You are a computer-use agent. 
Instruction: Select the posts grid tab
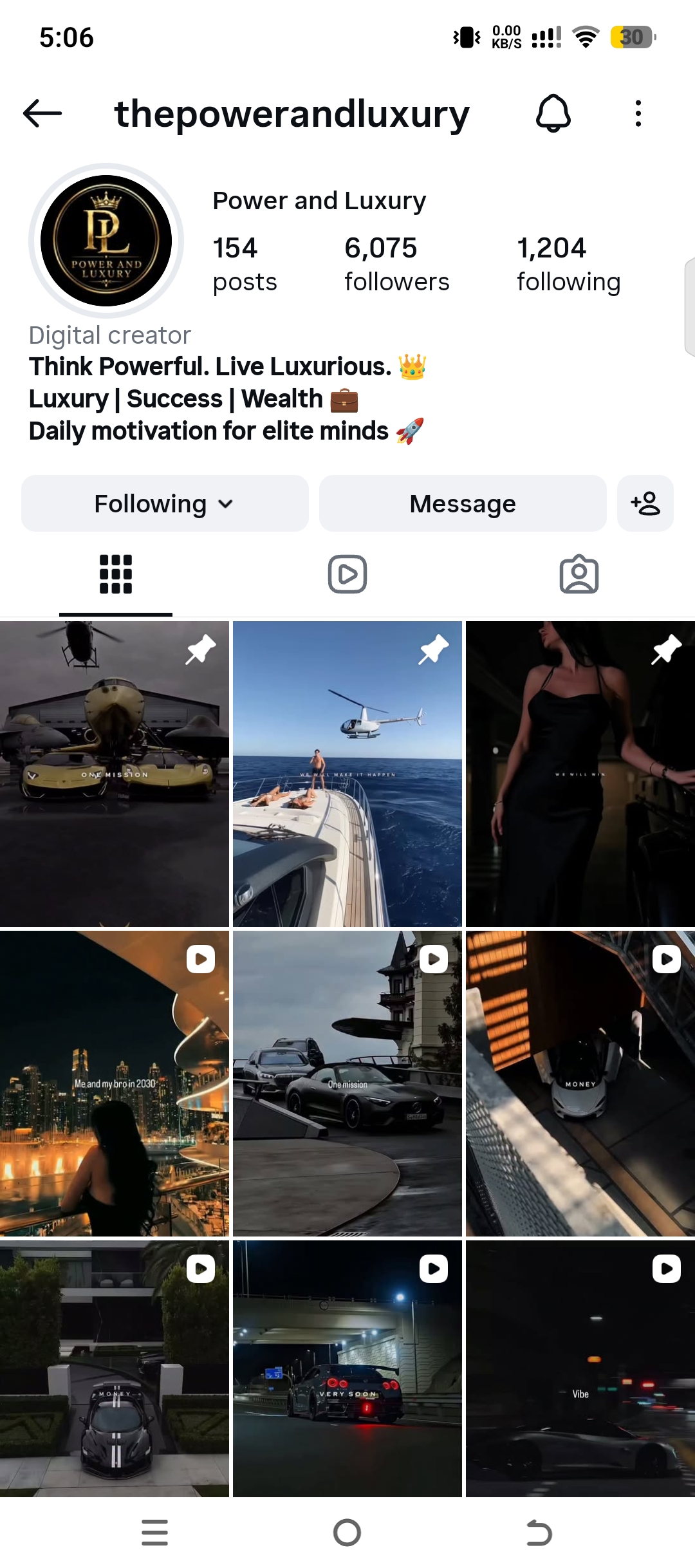pyautogui.click(x=116, y=574)
